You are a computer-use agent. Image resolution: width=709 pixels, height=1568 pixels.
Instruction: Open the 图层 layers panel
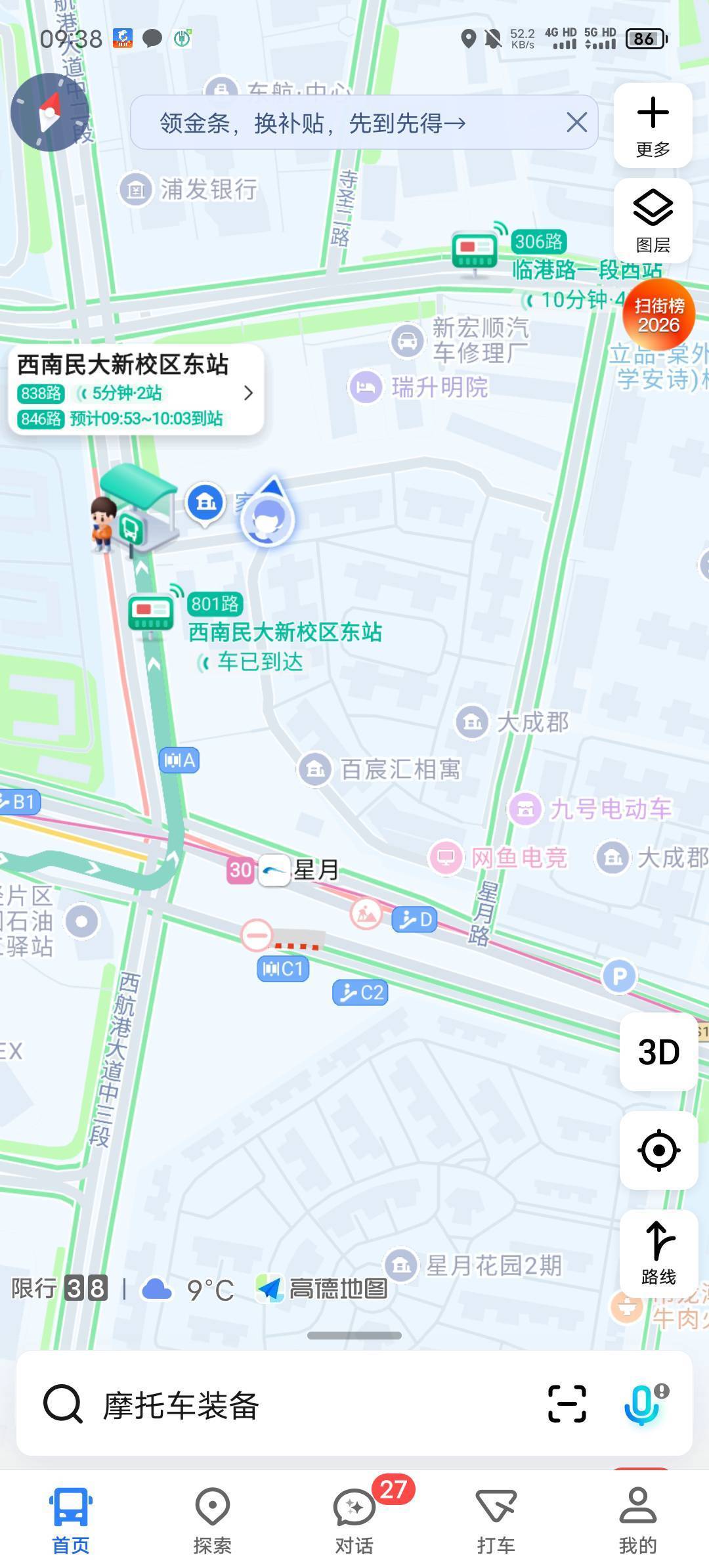click(653, 221)
